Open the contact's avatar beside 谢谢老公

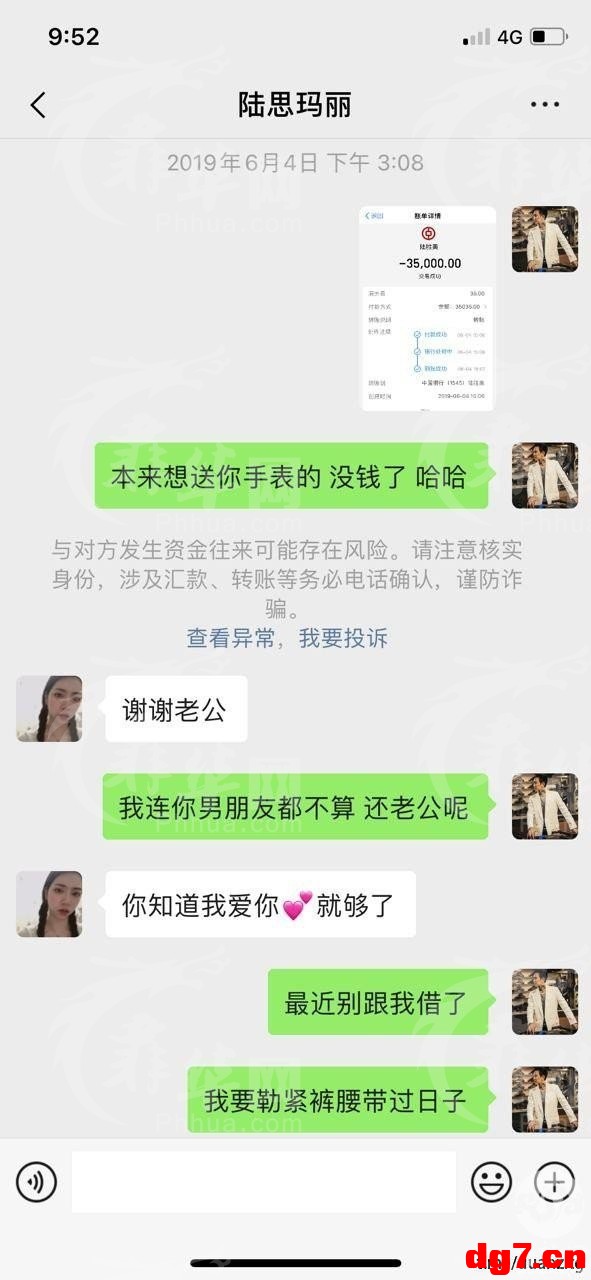[49, 709]
